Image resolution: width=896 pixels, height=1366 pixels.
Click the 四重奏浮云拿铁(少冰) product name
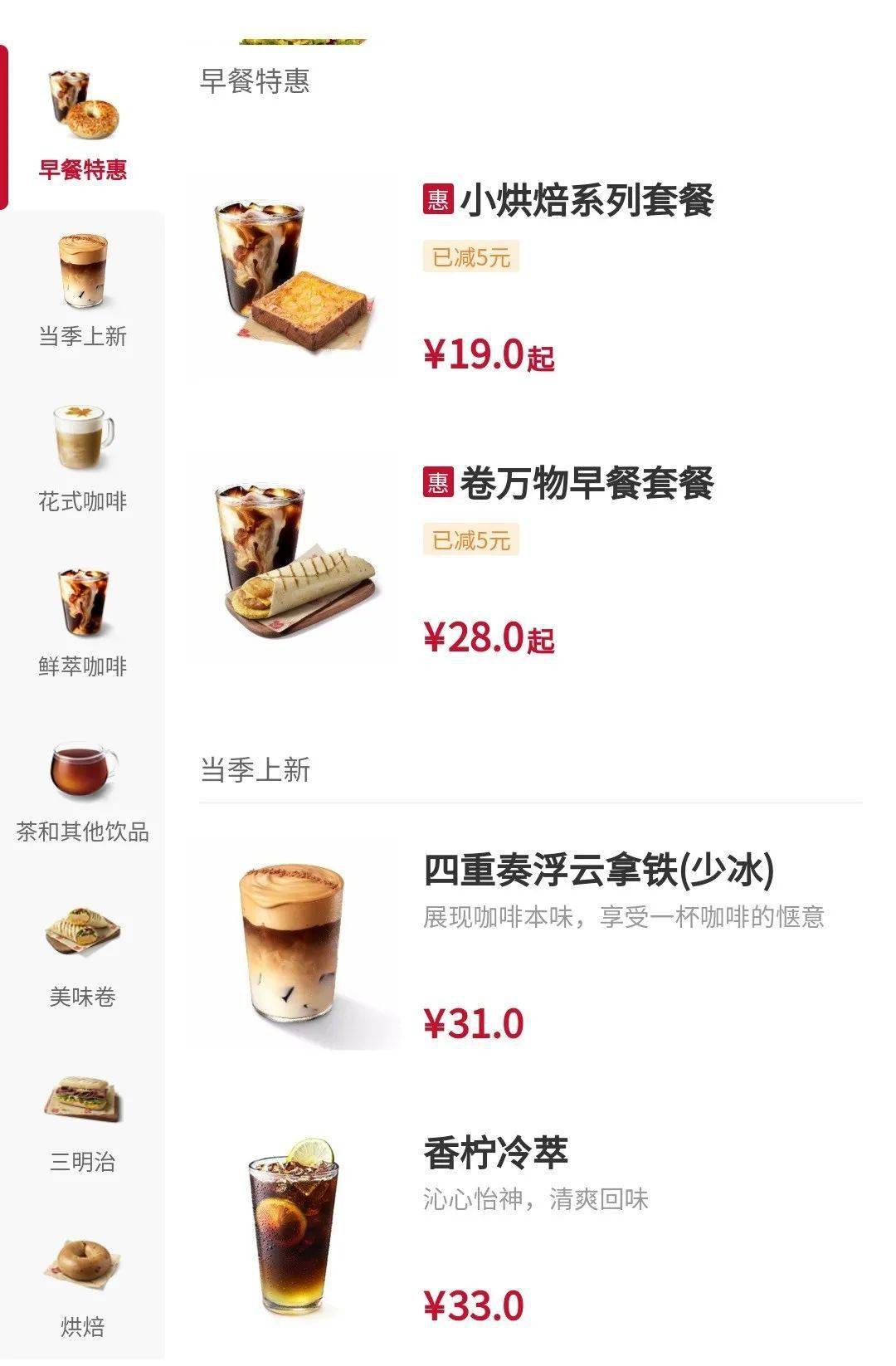click(x=597, y=868)
